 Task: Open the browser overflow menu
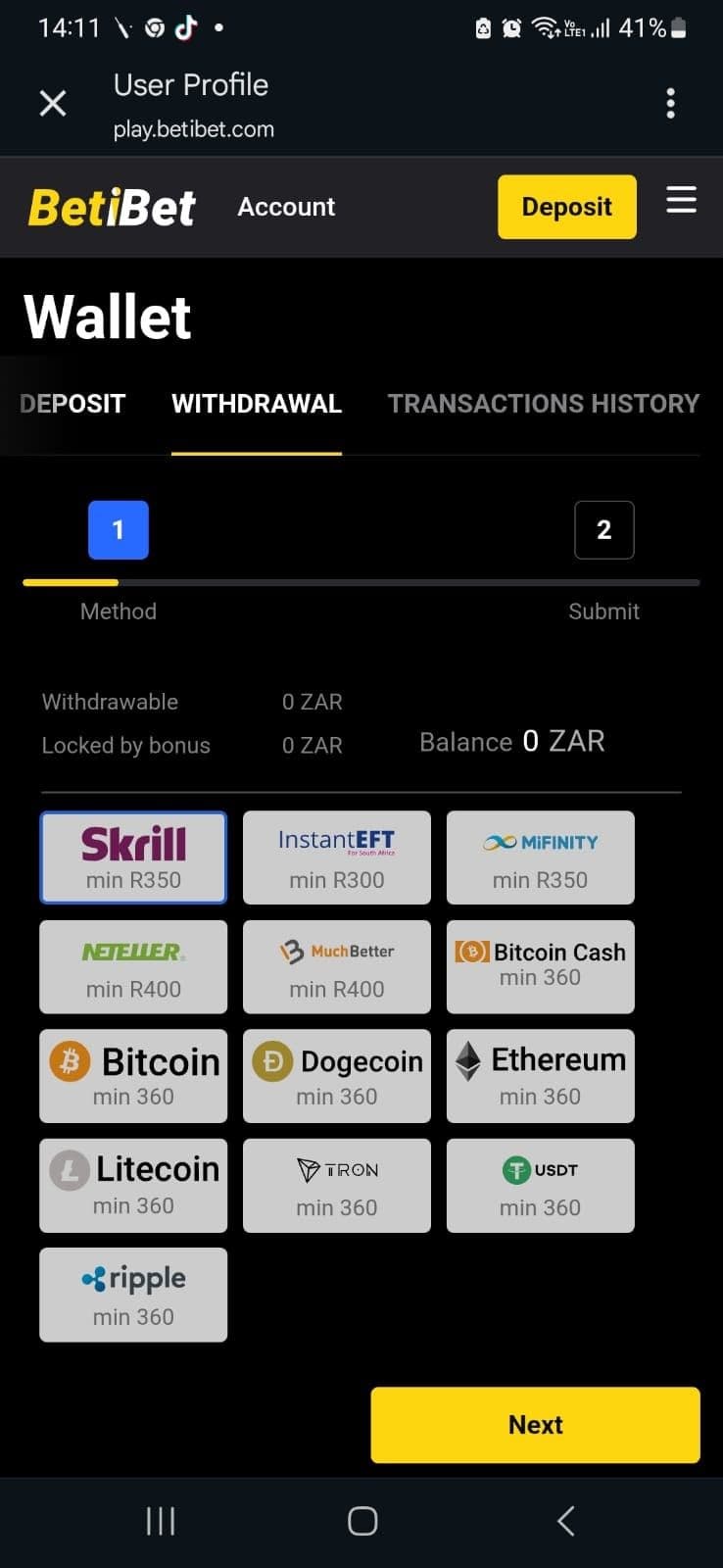[670, 103]
